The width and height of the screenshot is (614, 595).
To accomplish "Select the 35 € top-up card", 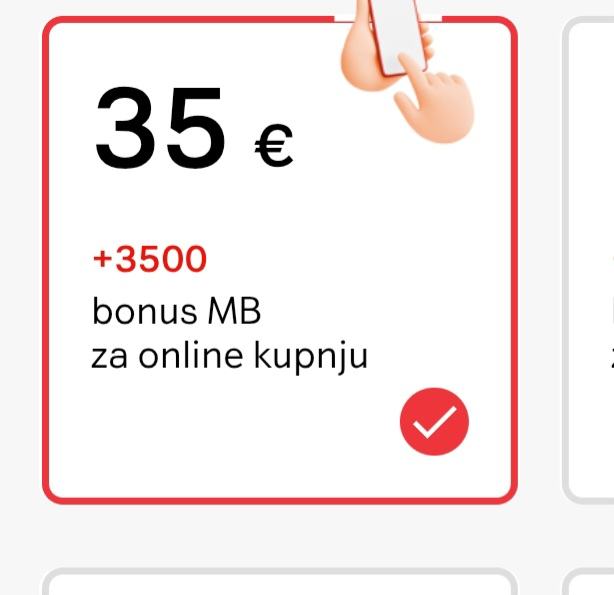I will [279, 260].
